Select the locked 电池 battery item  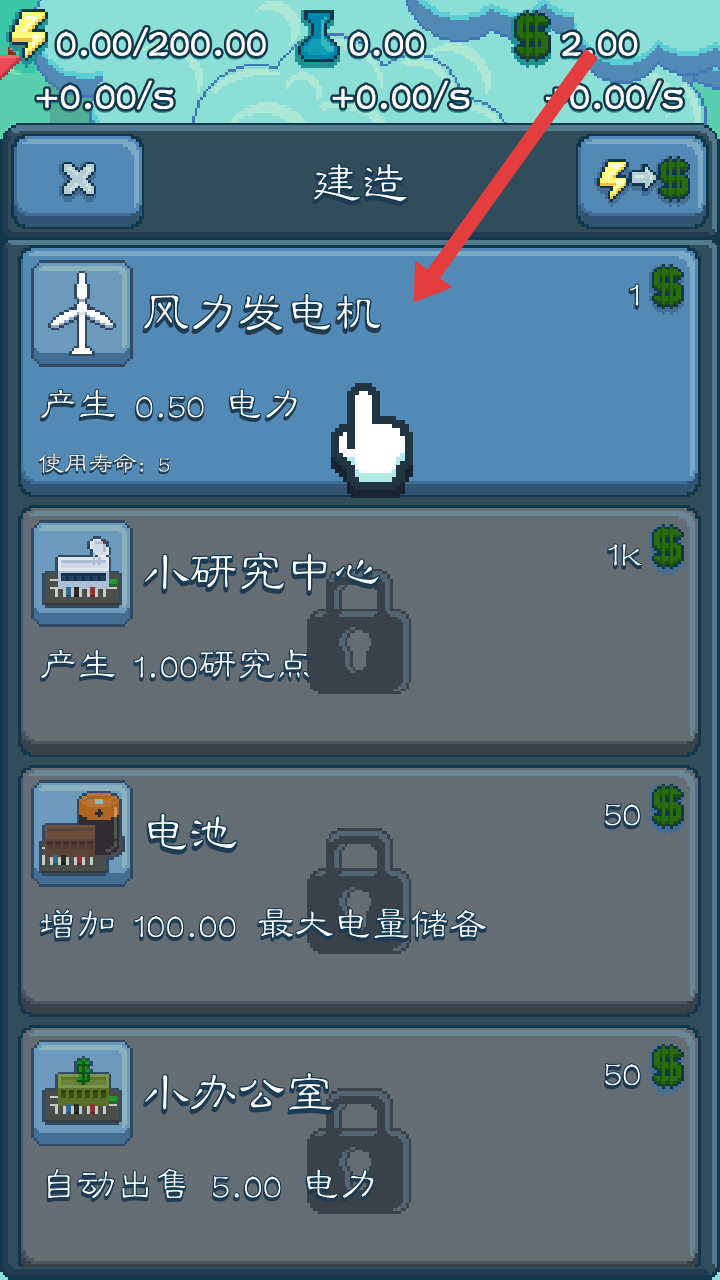click(x=360, y=890)
